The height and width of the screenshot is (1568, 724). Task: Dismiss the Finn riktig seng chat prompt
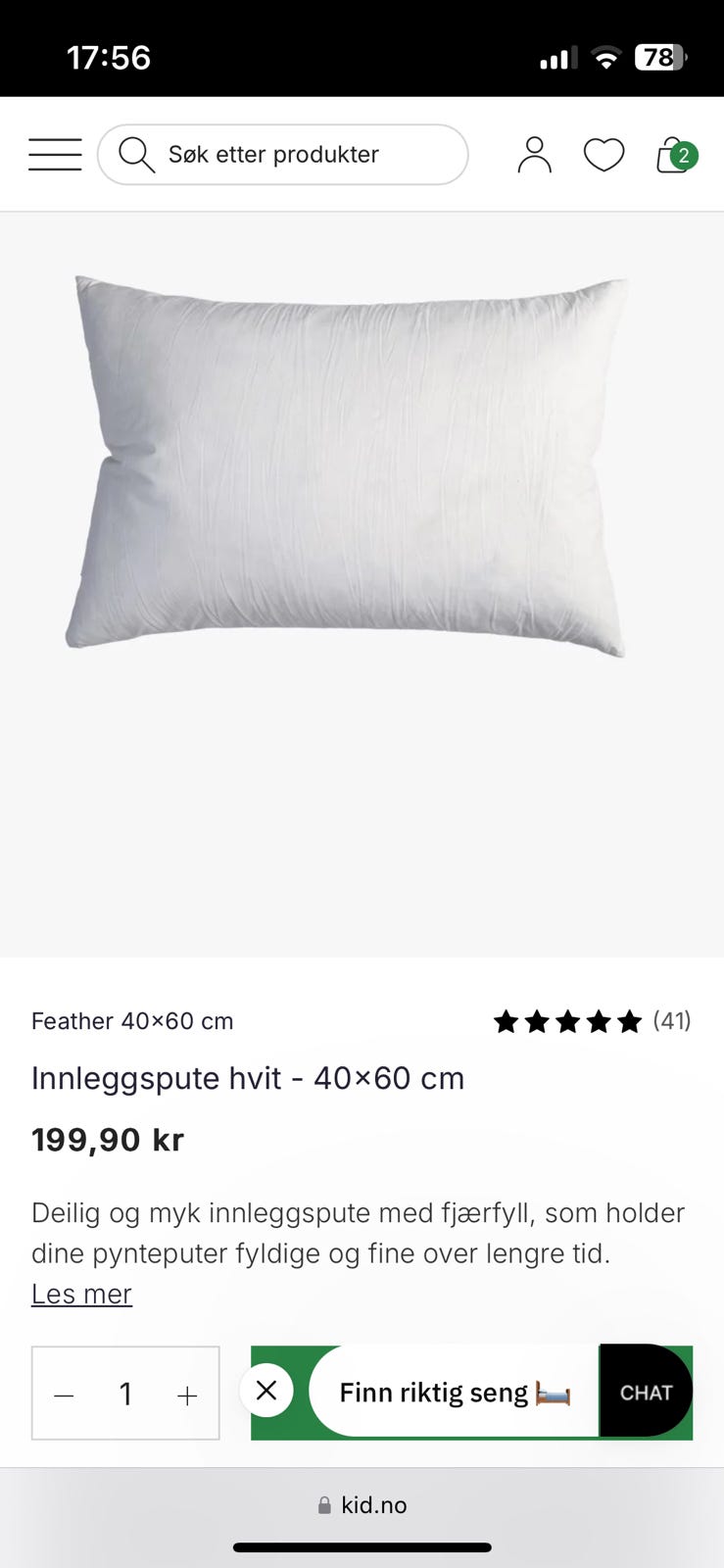pos(266,1390)
